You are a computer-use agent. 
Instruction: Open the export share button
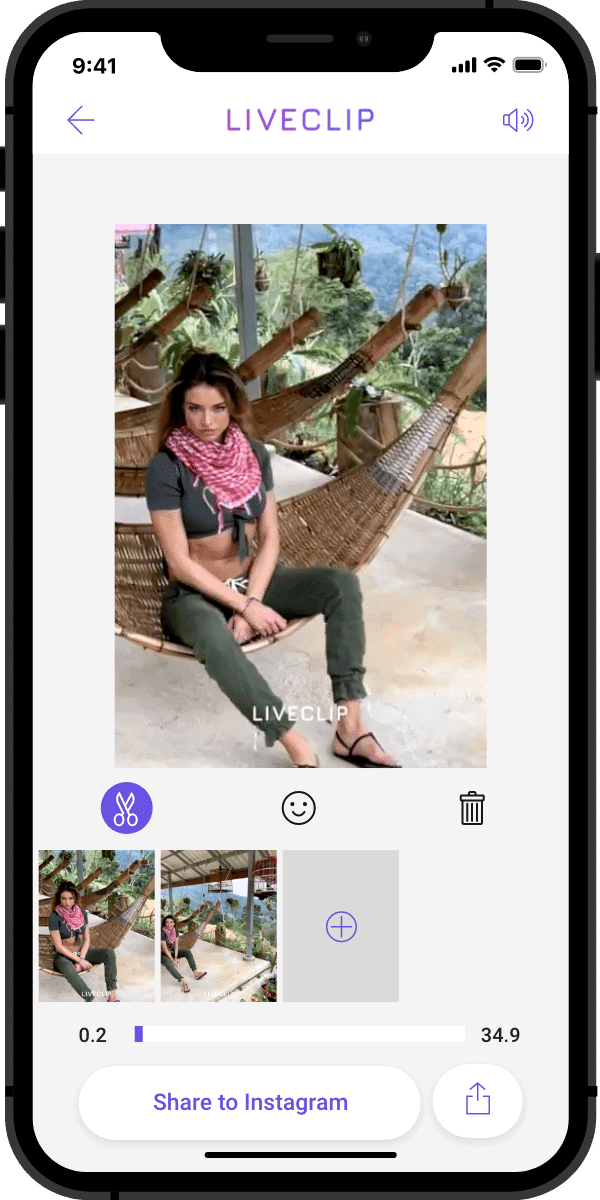(x=478, y=1101)
